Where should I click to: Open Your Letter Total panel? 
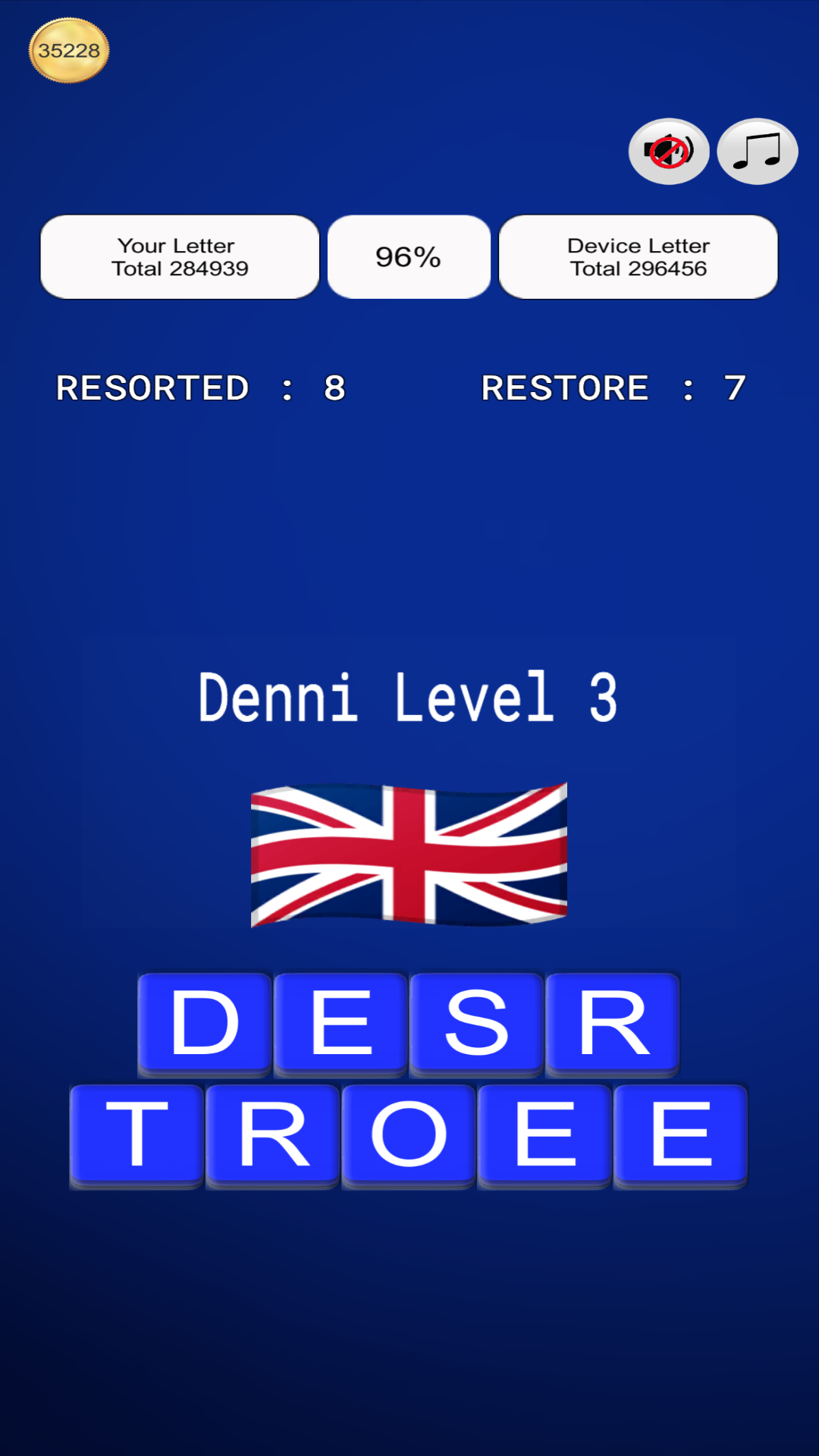click(x=179, y=256)
